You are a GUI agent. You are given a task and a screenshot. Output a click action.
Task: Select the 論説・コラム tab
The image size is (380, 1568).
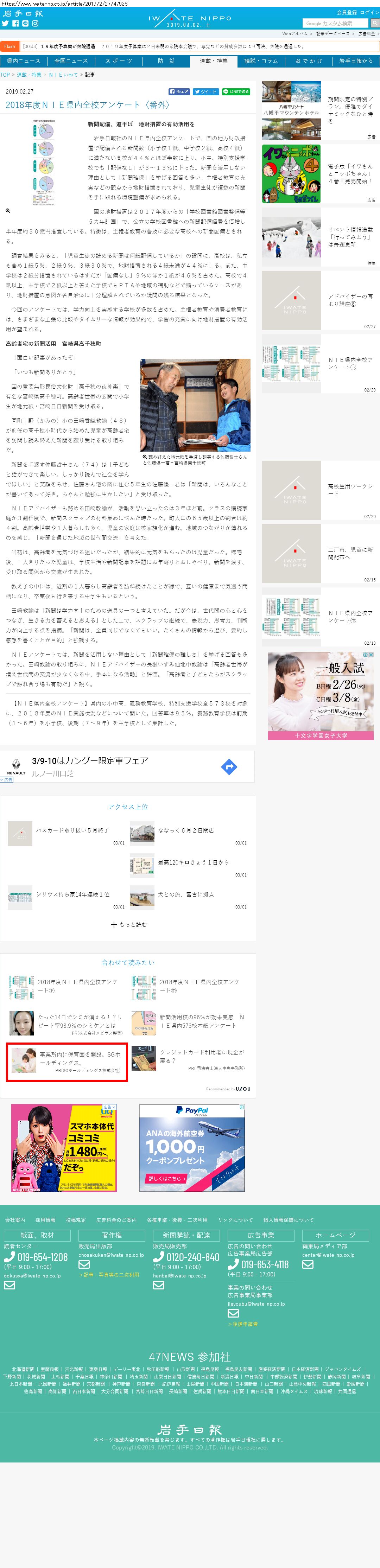point(261,61)
